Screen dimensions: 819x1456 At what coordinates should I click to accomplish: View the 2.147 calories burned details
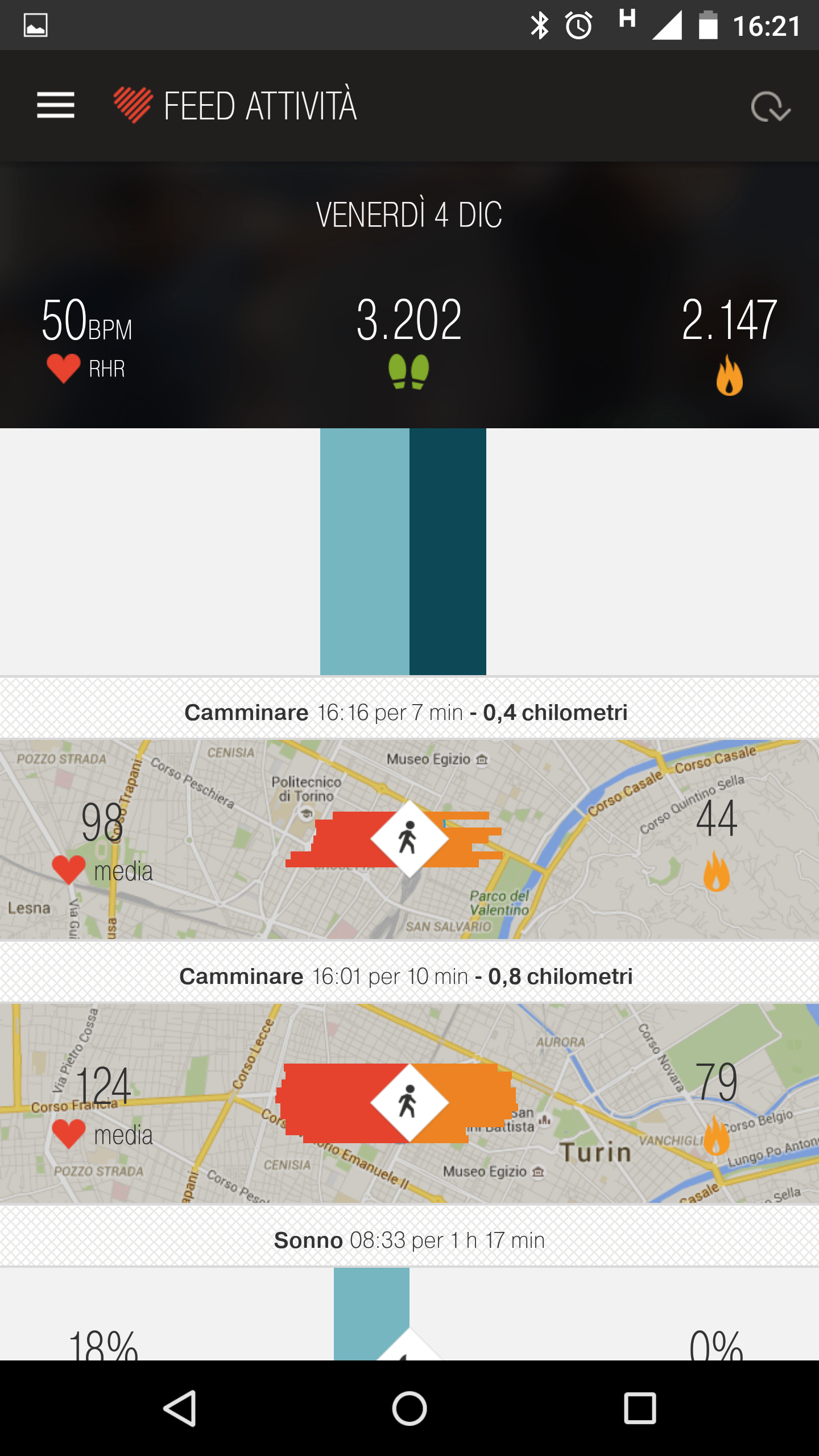coord(729,345)
